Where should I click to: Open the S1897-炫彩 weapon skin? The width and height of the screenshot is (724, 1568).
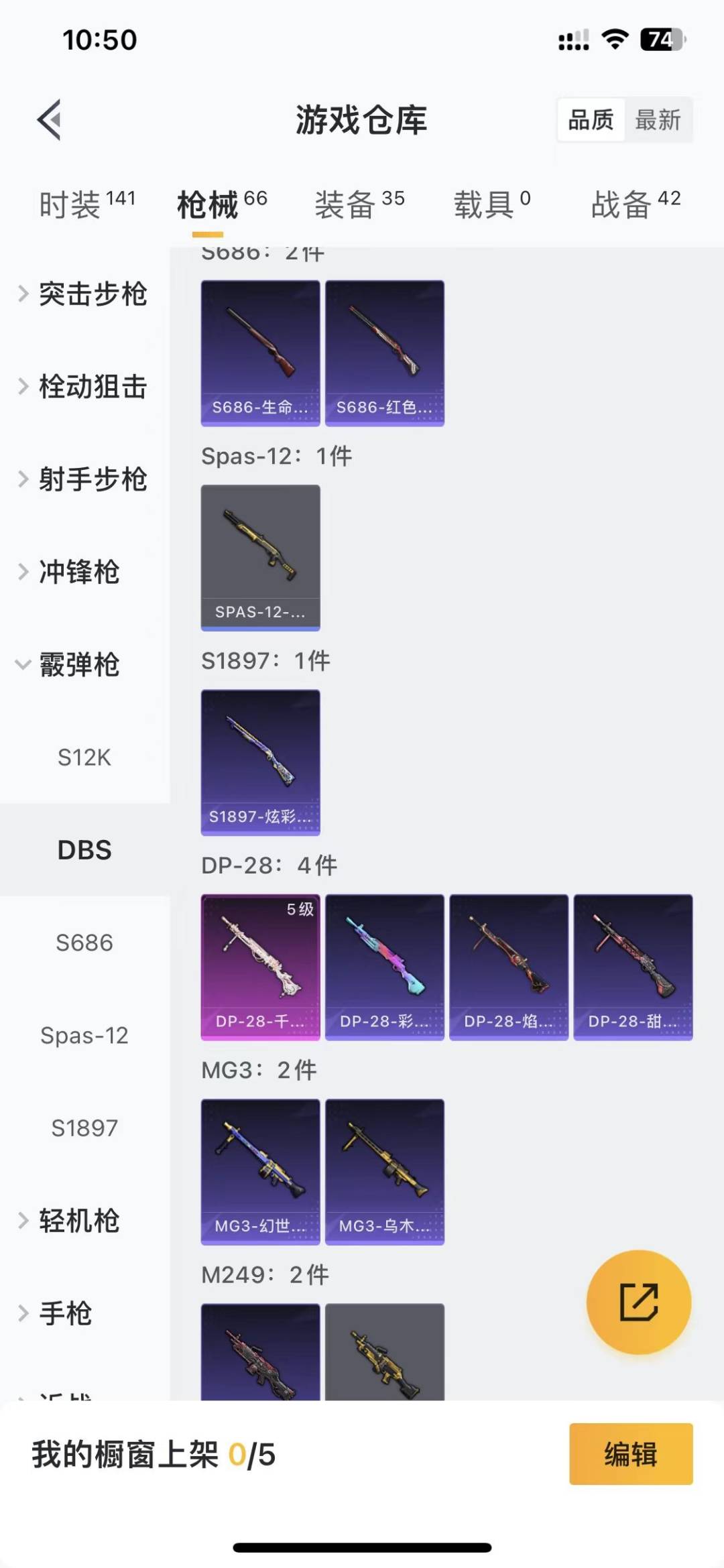point(260,761)
